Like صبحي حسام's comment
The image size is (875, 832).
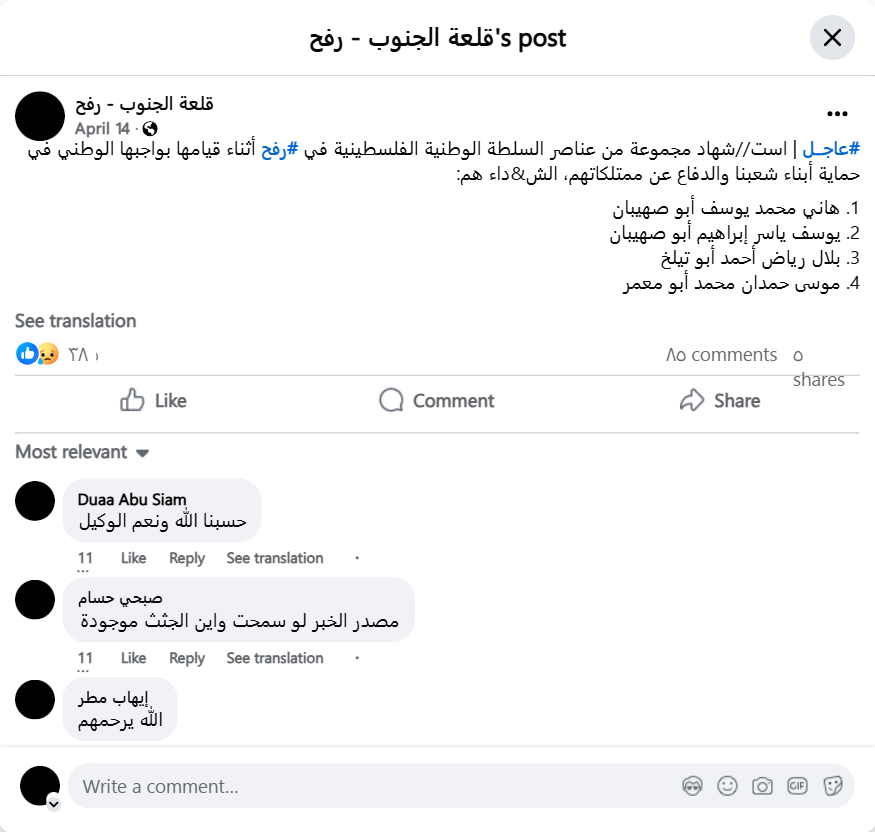pos(133,658)
